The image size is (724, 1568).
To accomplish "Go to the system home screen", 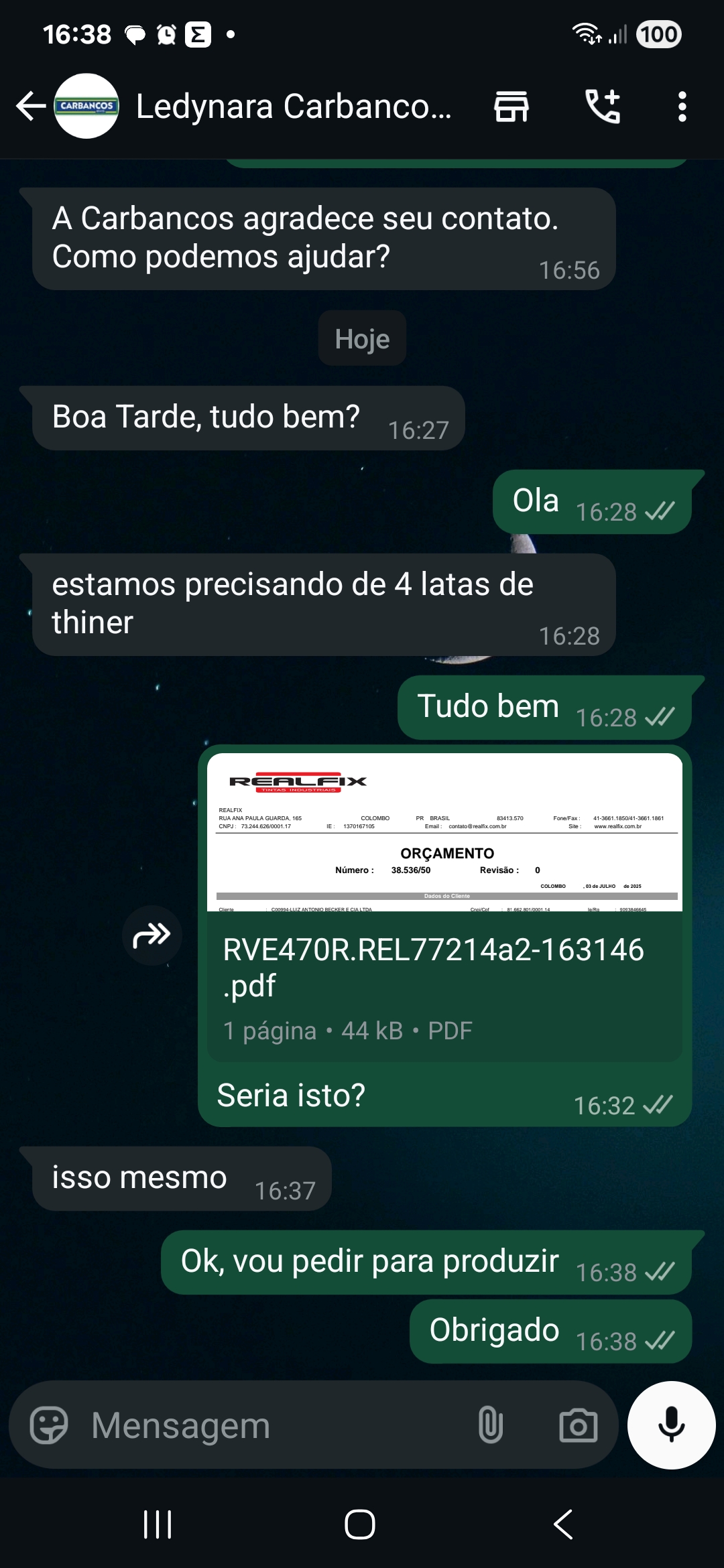I will click(x=360, y=1524).
